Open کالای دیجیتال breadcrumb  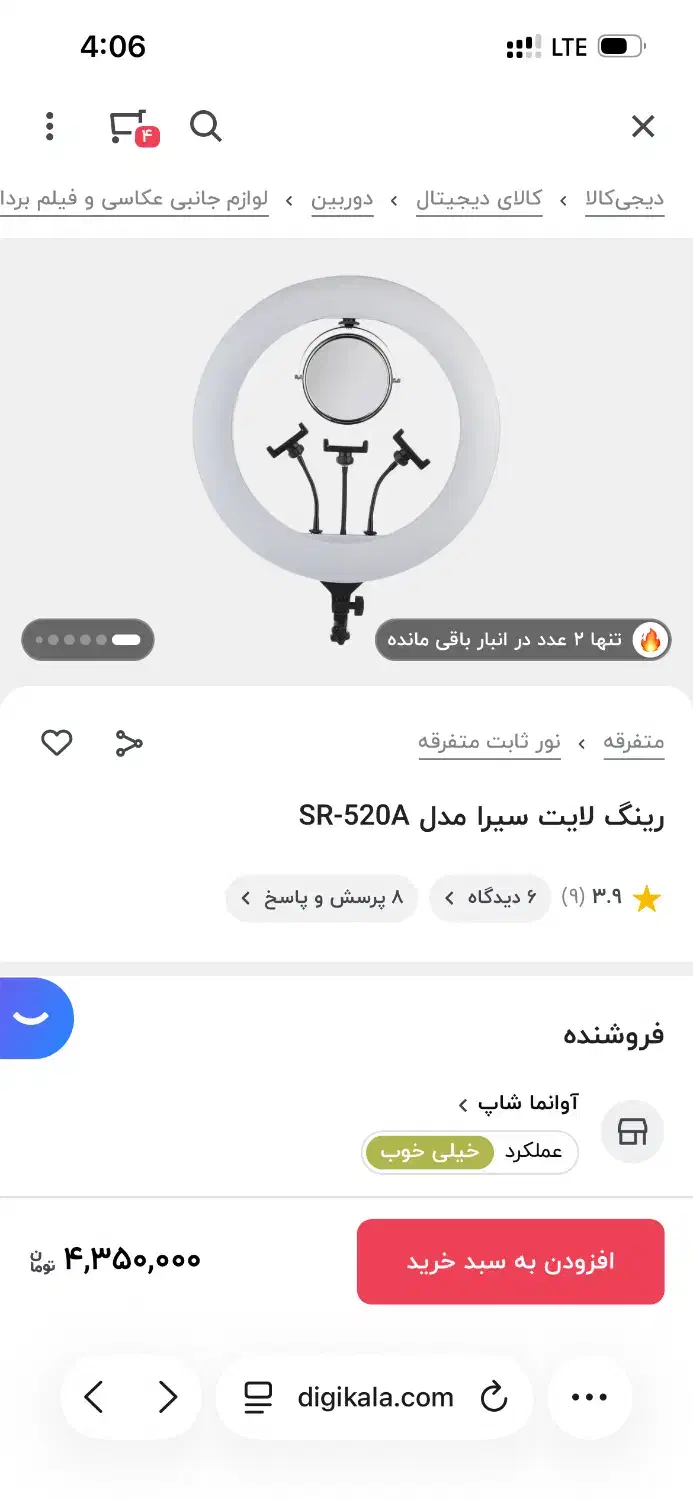click(479, 199)
